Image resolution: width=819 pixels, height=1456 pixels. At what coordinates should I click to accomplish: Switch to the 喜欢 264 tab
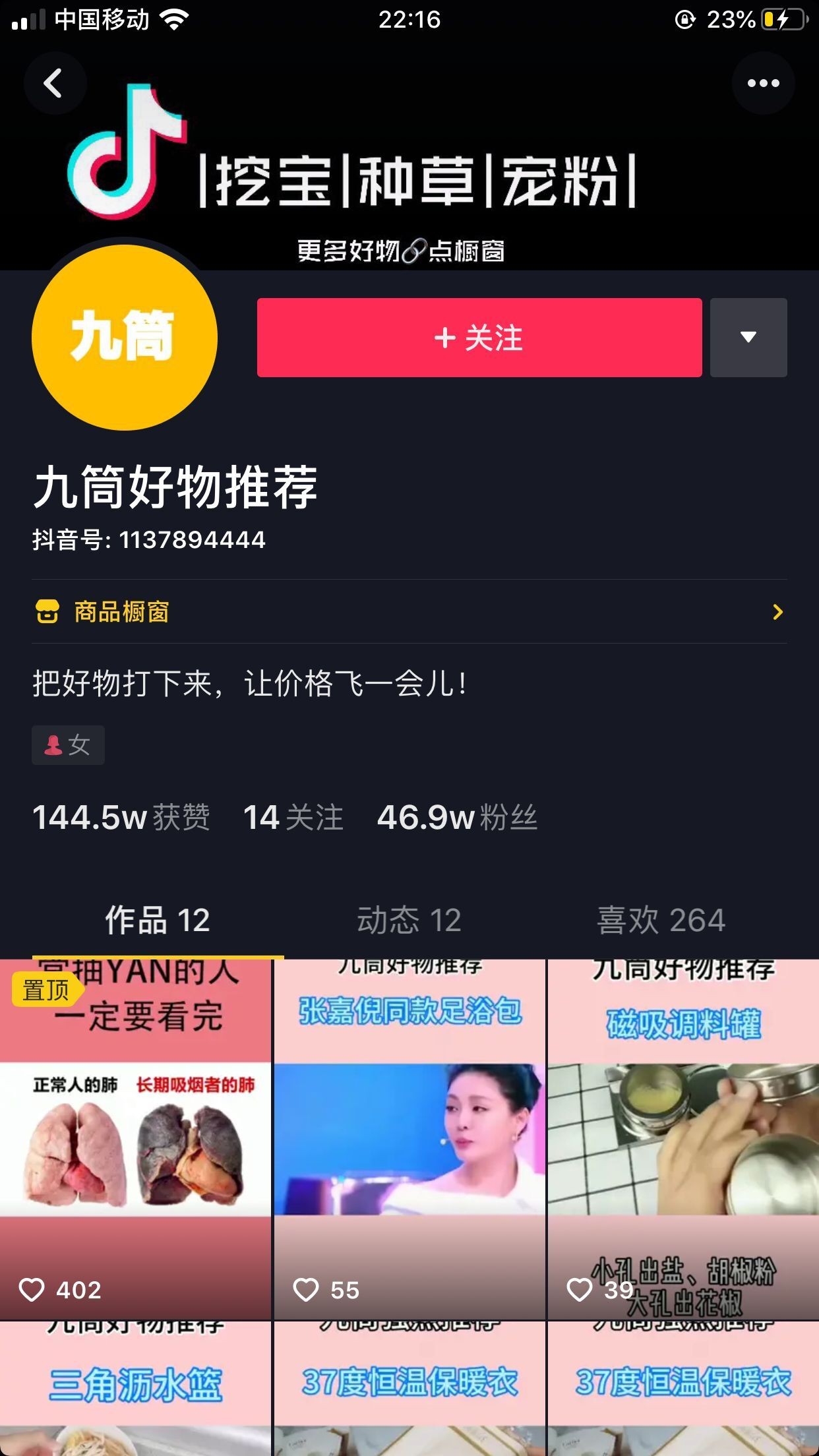[x=661, y=920]
